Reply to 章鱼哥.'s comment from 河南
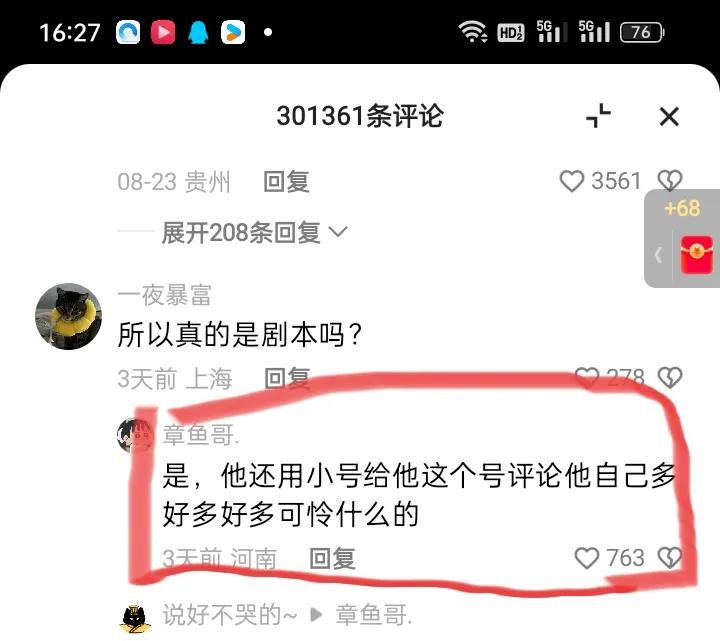This screenshot has height=641, width=720. point(331,558)
